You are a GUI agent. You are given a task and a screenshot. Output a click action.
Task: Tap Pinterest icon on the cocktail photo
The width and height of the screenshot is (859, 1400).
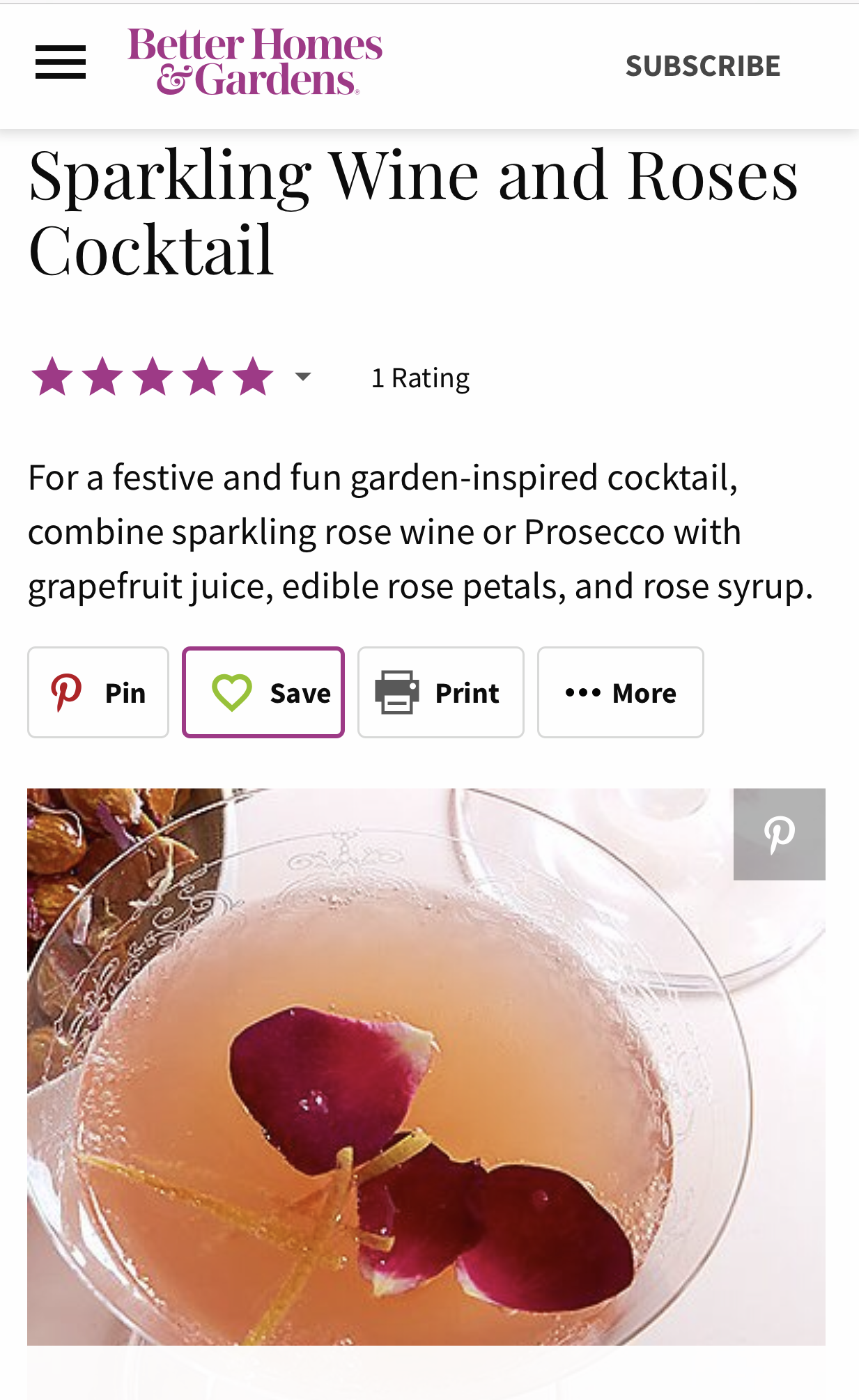(x=779, y=834)
